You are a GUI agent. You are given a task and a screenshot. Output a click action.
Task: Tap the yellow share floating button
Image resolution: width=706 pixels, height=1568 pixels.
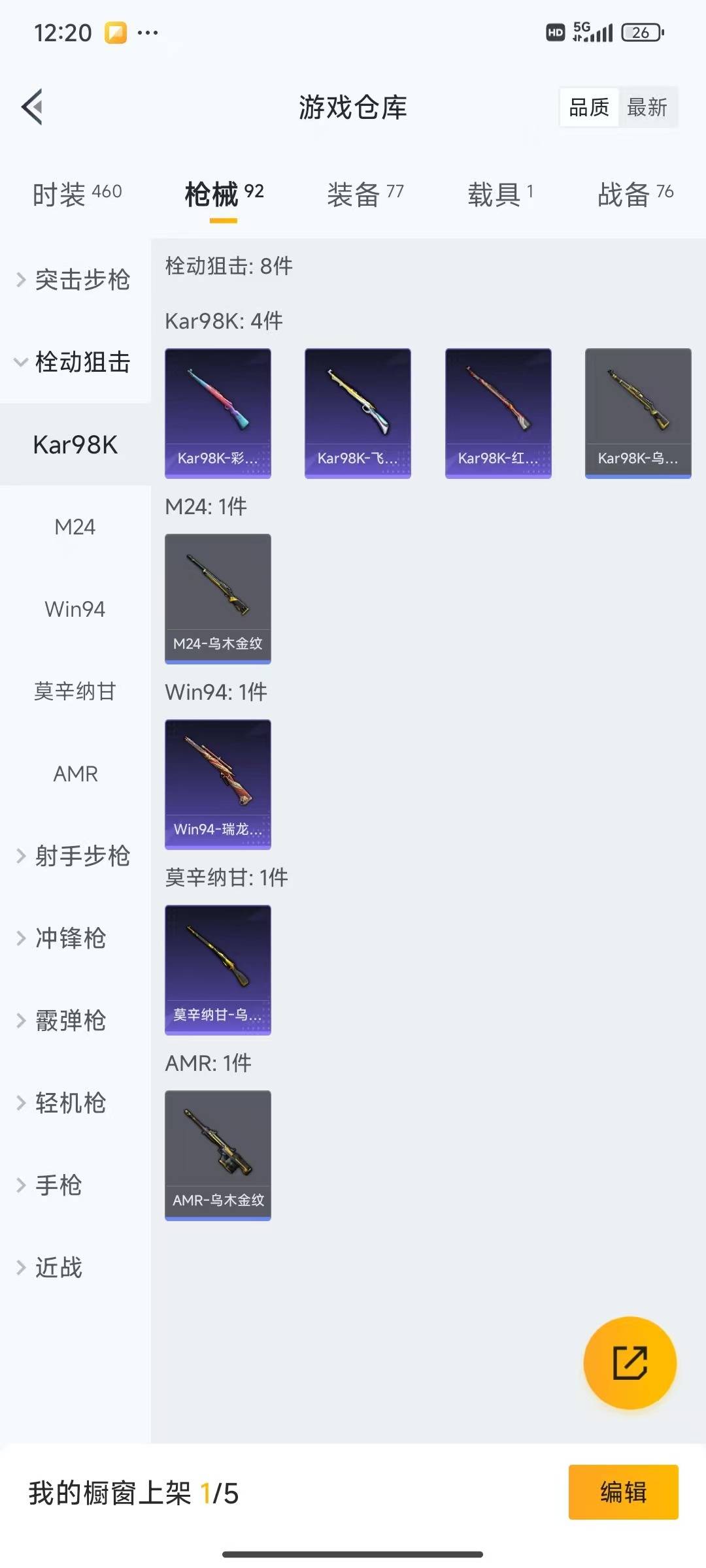(630, 1362)
